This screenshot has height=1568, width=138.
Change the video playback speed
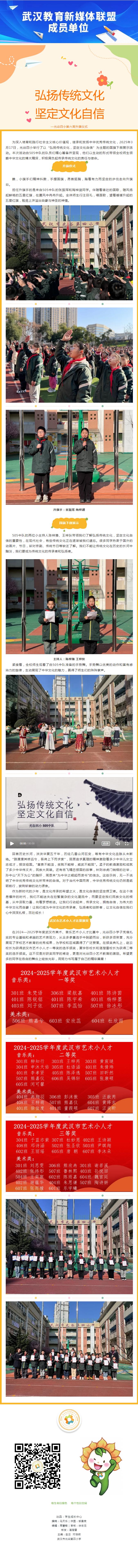[x=106, y=843]
